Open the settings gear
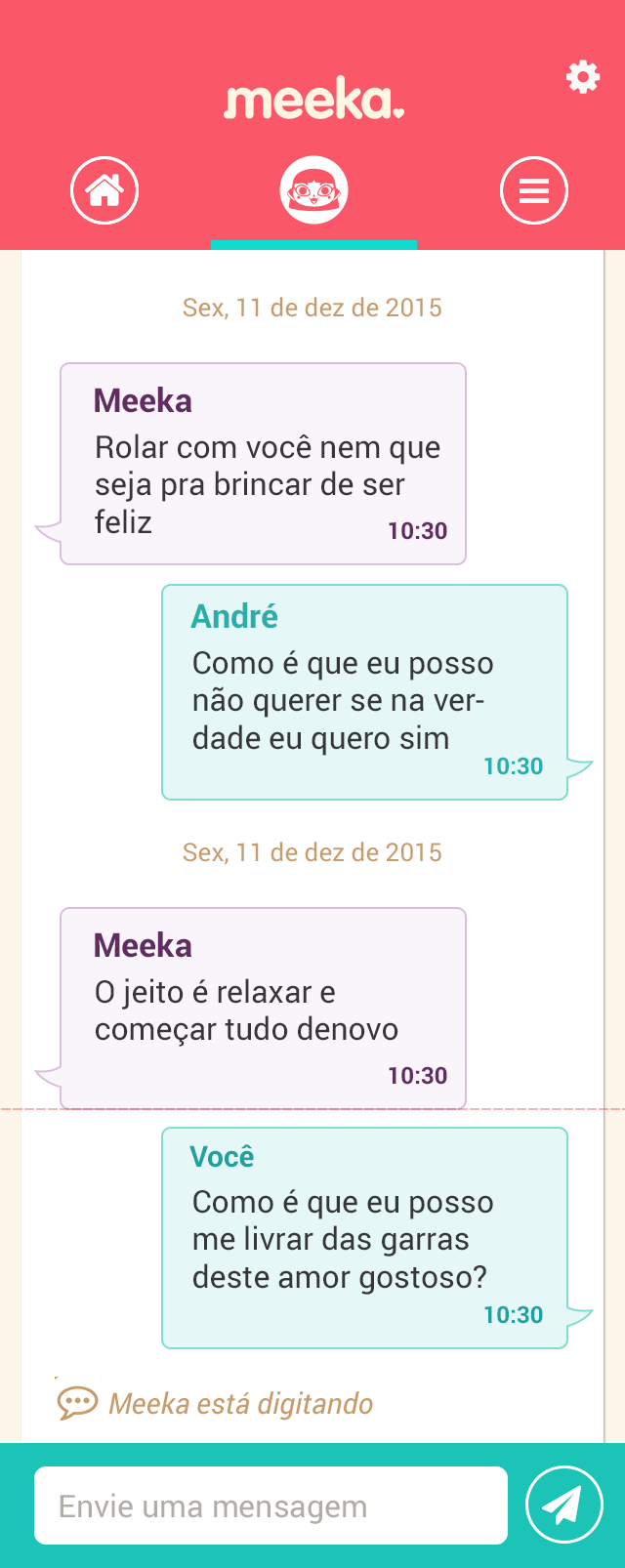This screenshot has width=625, height=1568. [x=583, y=77]
